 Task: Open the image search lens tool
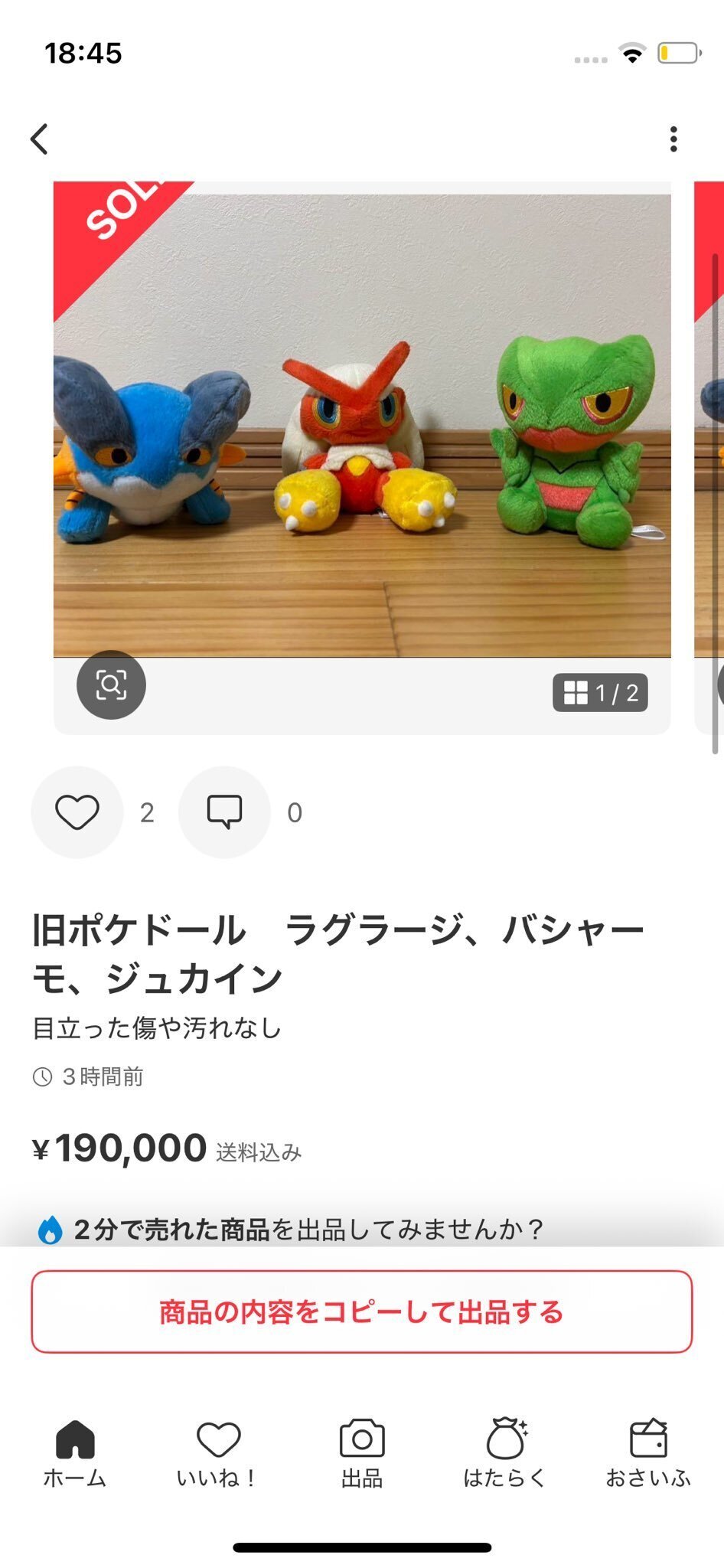tap(110, 685)
